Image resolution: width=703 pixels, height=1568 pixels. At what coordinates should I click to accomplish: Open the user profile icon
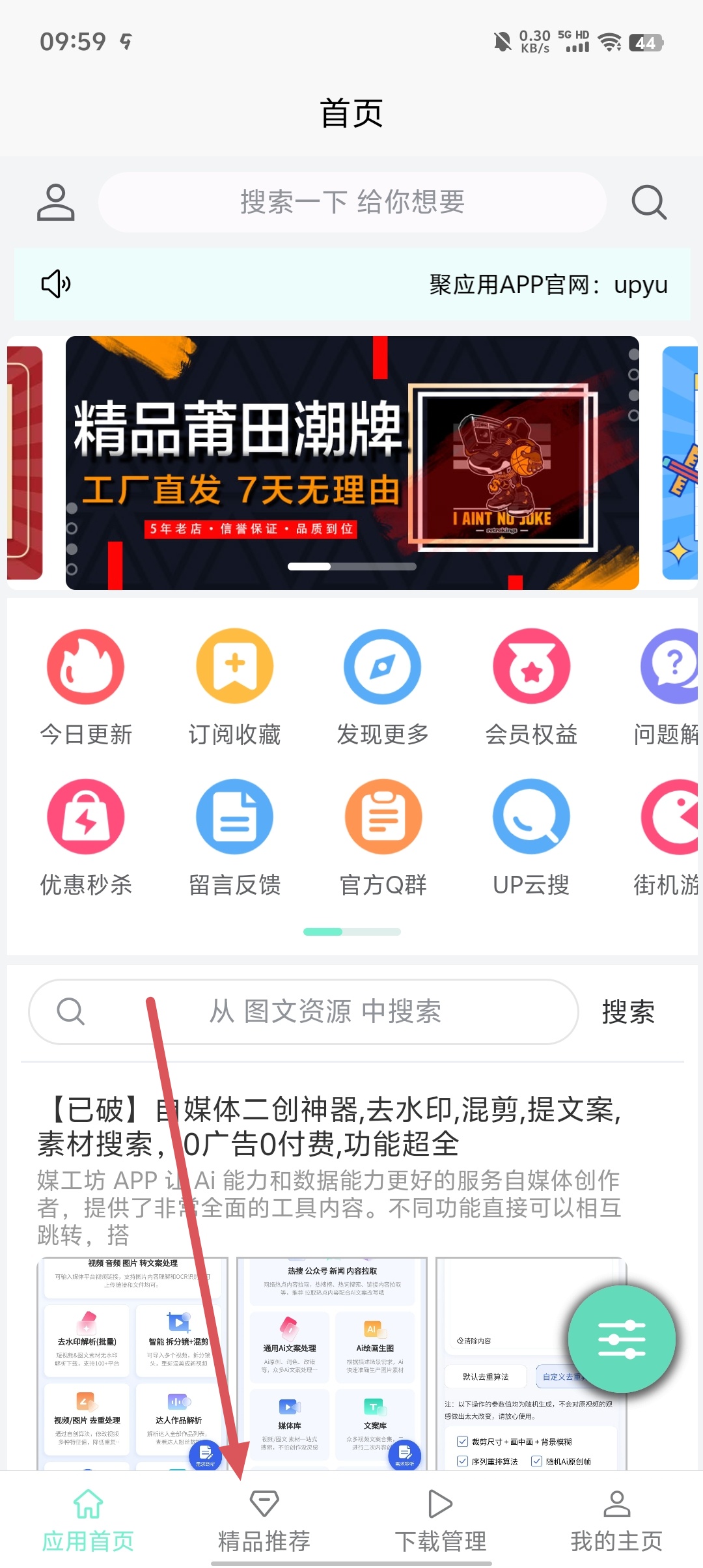coord(55,203)
